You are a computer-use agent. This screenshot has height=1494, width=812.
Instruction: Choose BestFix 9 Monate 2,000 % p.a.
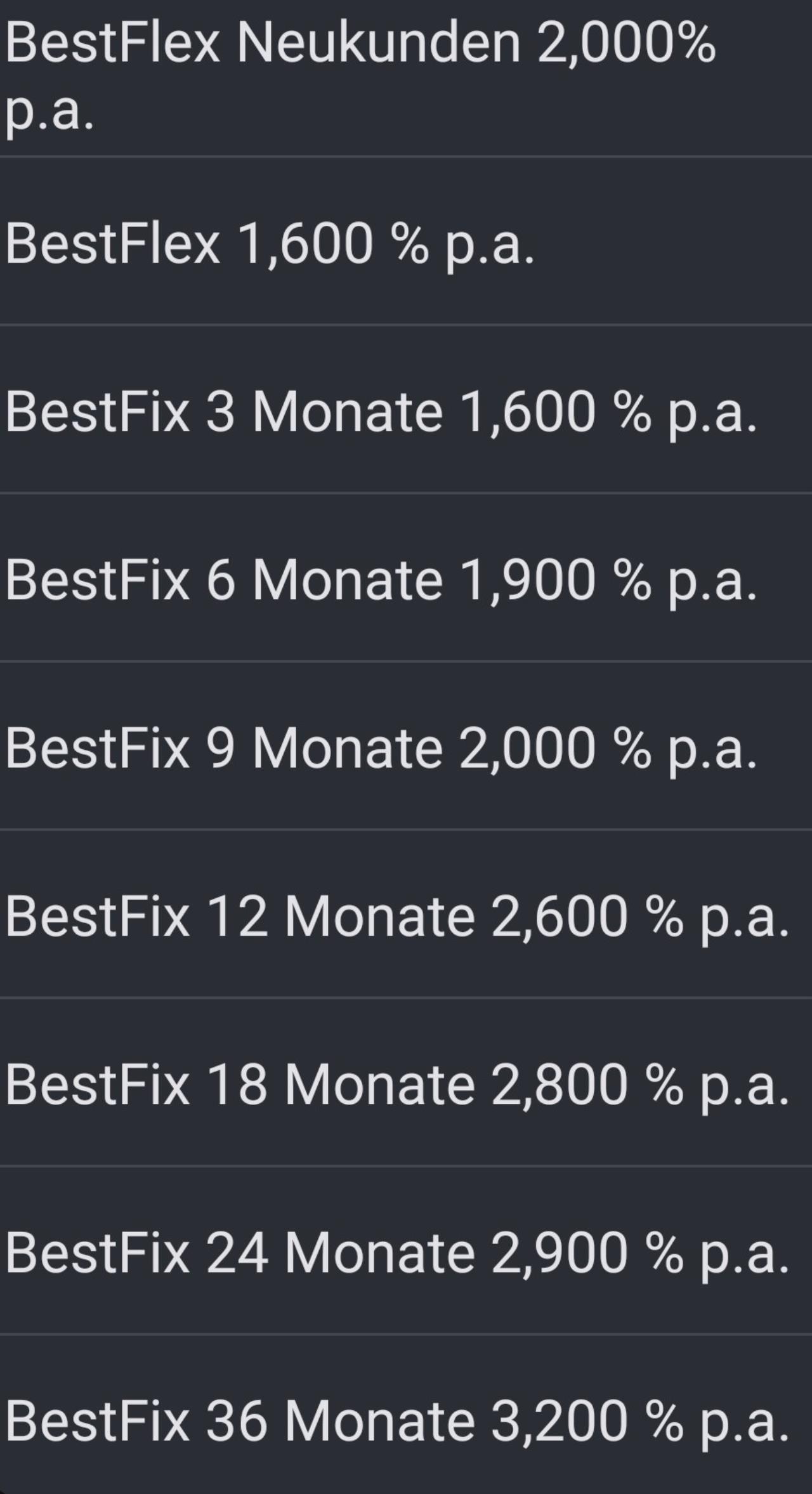tap(406, 745)
